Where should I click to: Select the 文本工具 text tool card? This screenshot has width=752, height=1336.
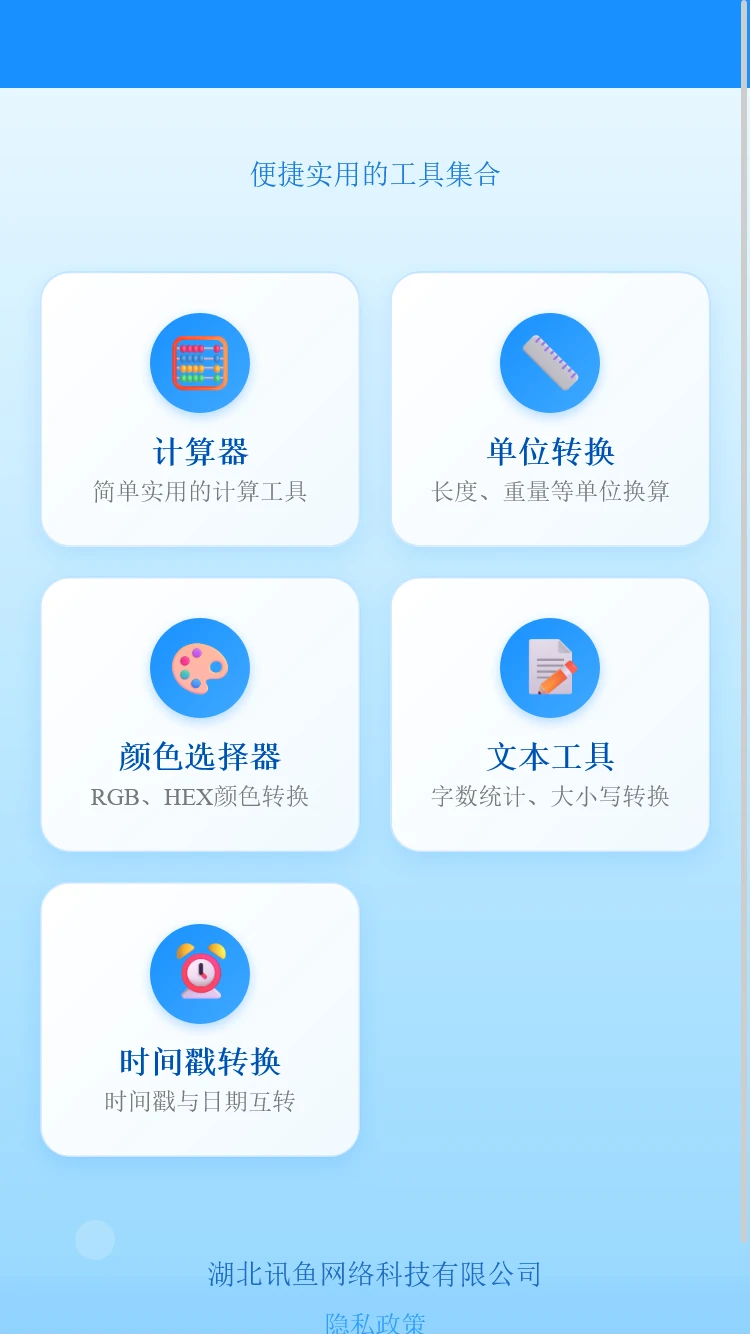tap(550, 715)
